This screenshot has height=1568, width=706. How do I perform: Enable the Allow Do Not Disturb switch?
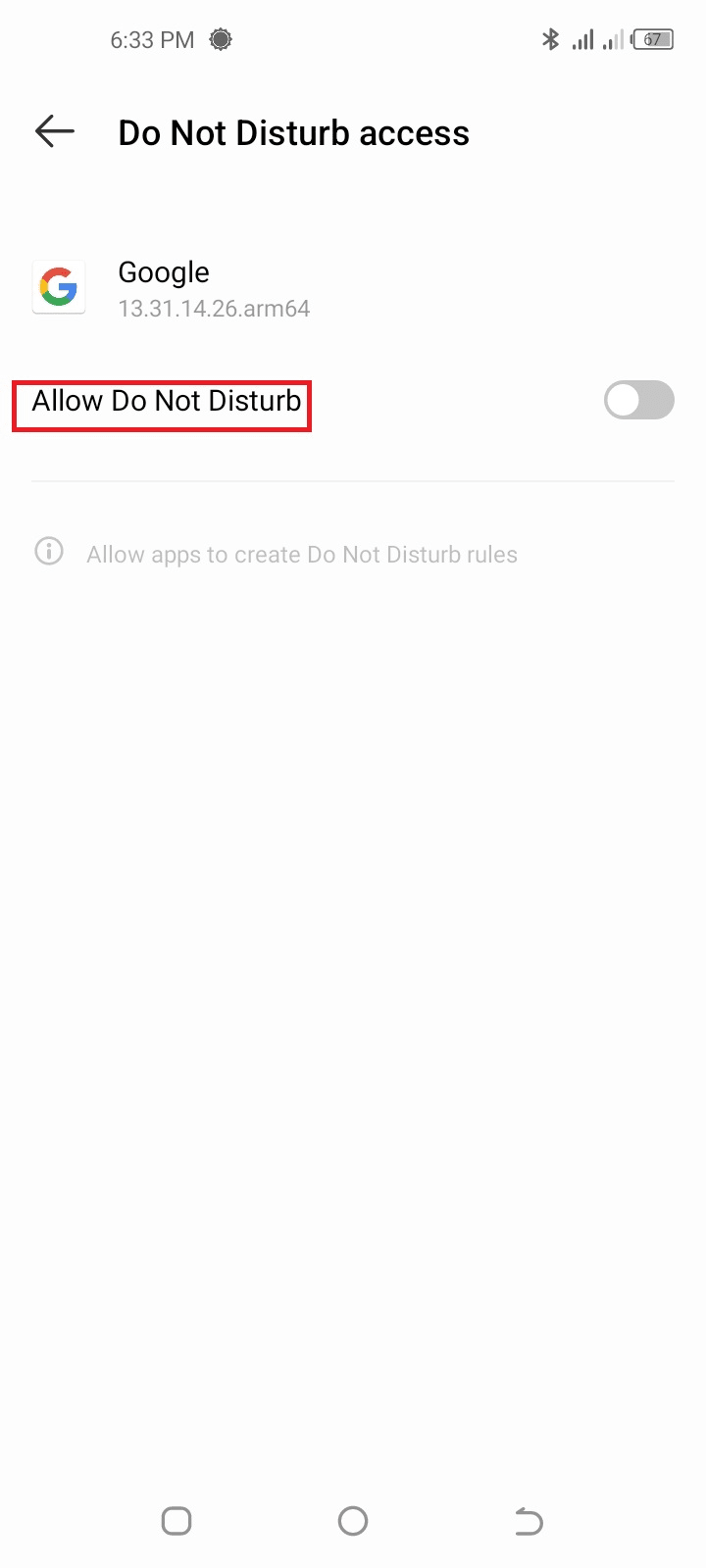638,400
